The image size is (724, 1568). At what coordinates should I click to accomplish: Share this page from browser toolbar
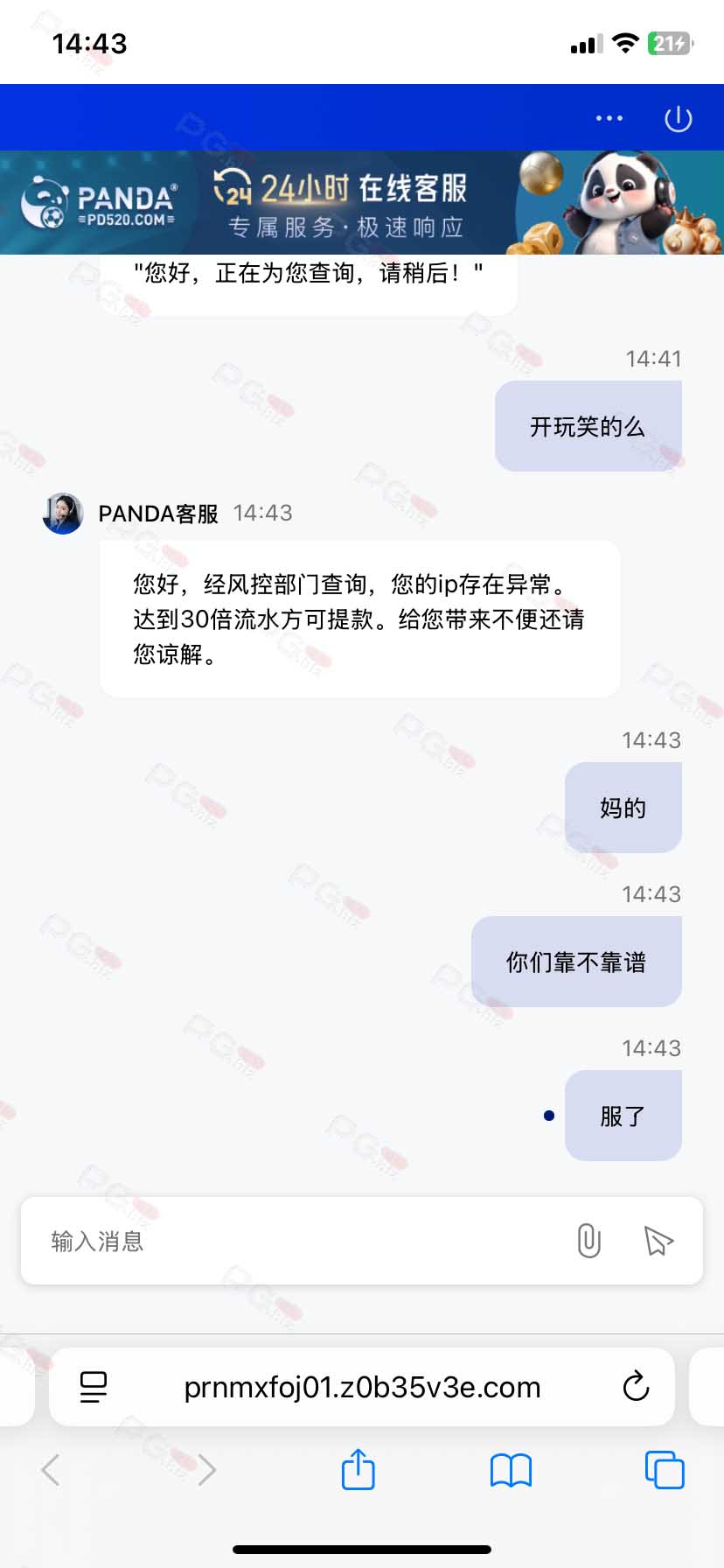point(358,1469)
